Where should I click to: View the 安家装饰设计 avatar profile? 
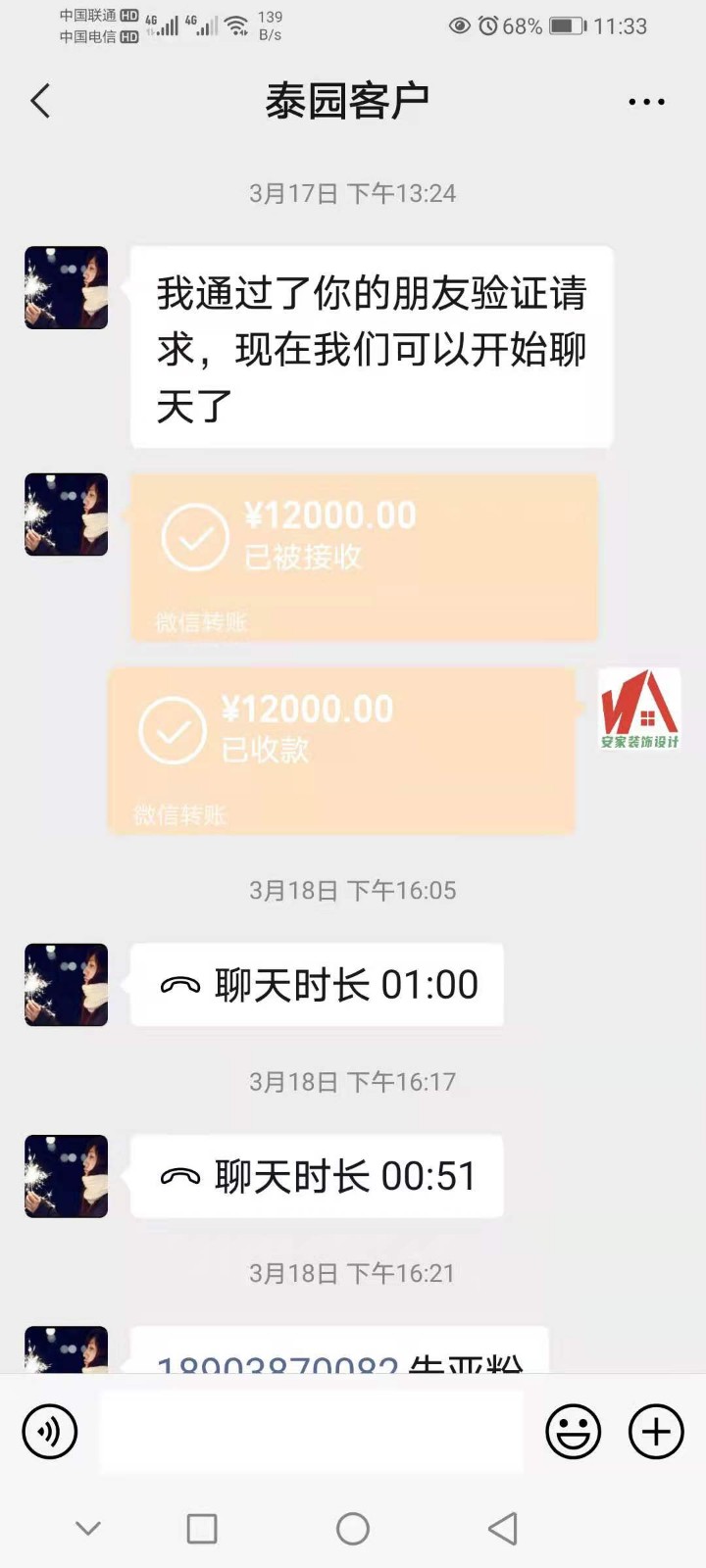pos(639,710)
